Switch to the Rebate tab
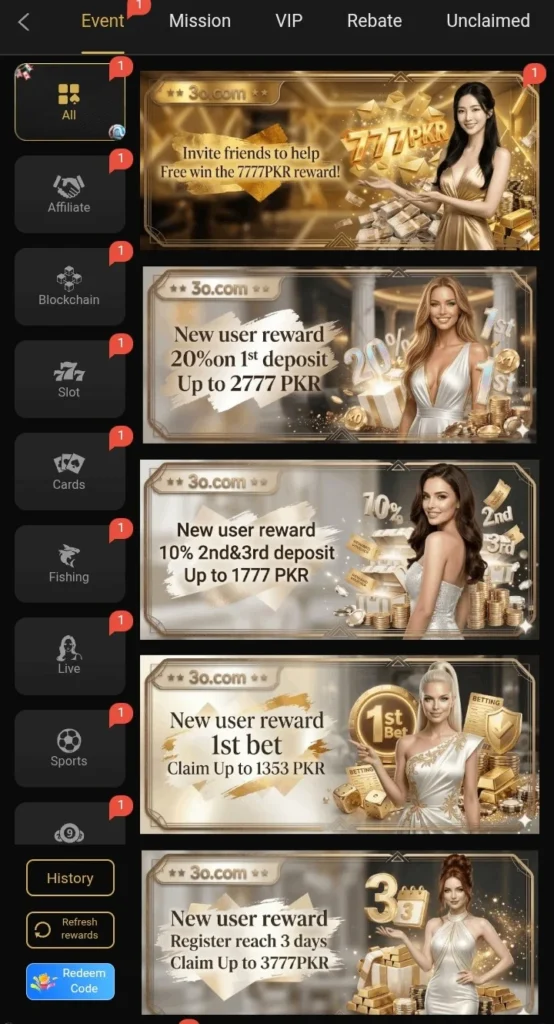554x1024 pixels. pyautogui.click(x=374, y=21)
